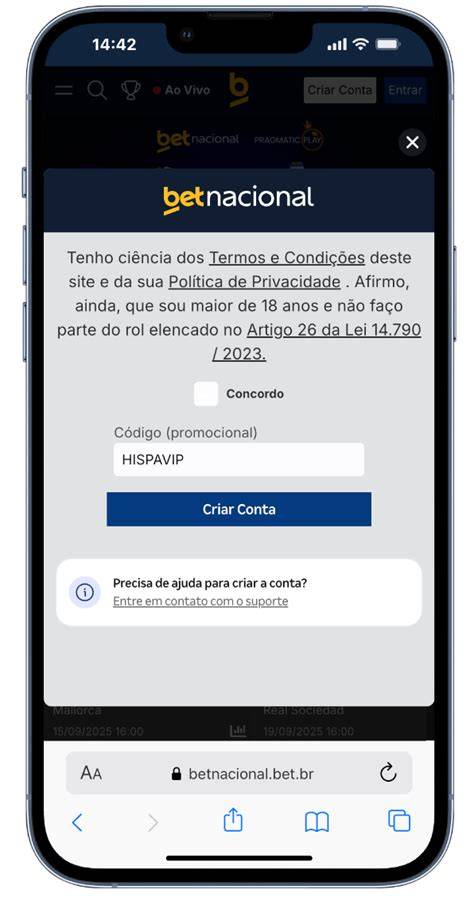This screenshot has width=474, height=897.
Task: Tap the betnacional.bet.br address bar
Action: [239, 773]
